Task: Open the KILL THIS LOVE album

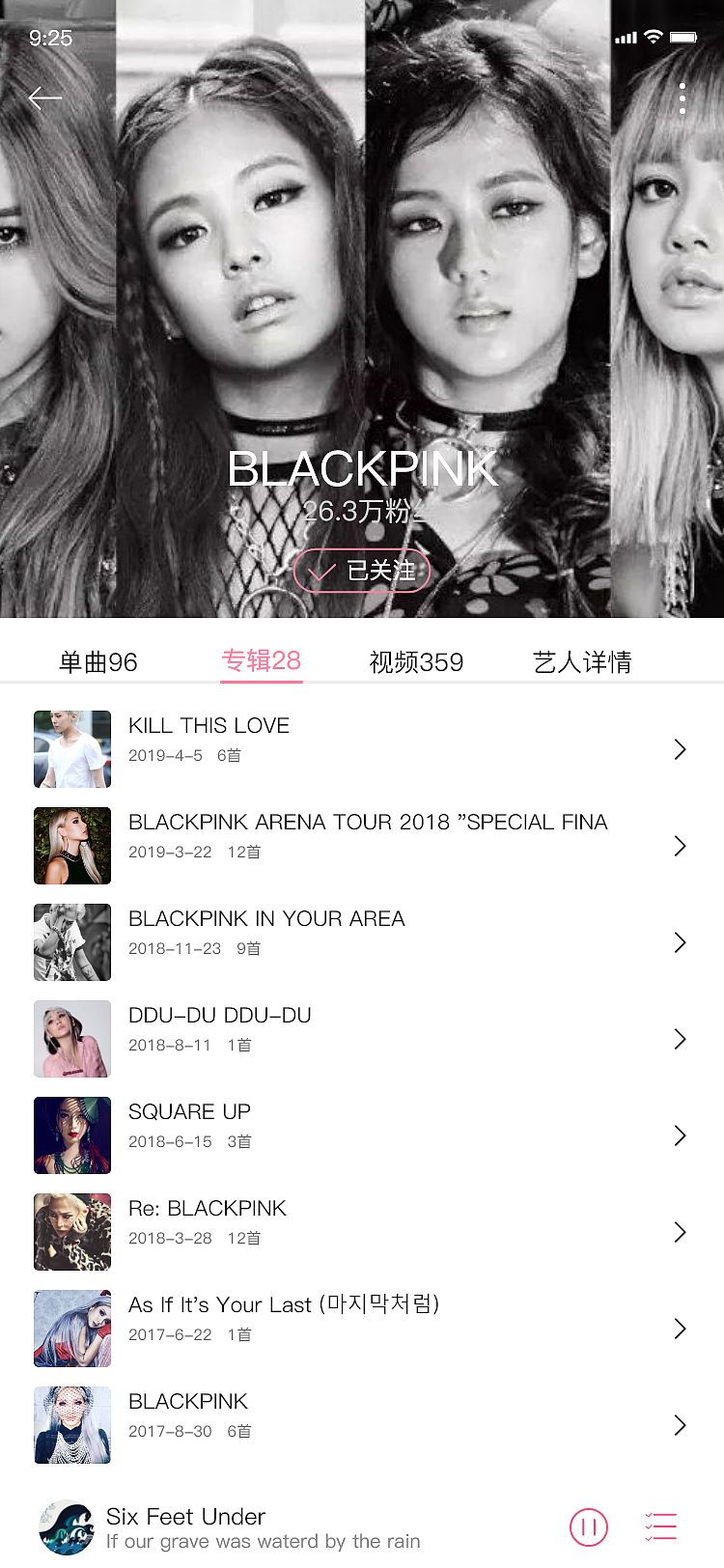Action: click(362, 749)
